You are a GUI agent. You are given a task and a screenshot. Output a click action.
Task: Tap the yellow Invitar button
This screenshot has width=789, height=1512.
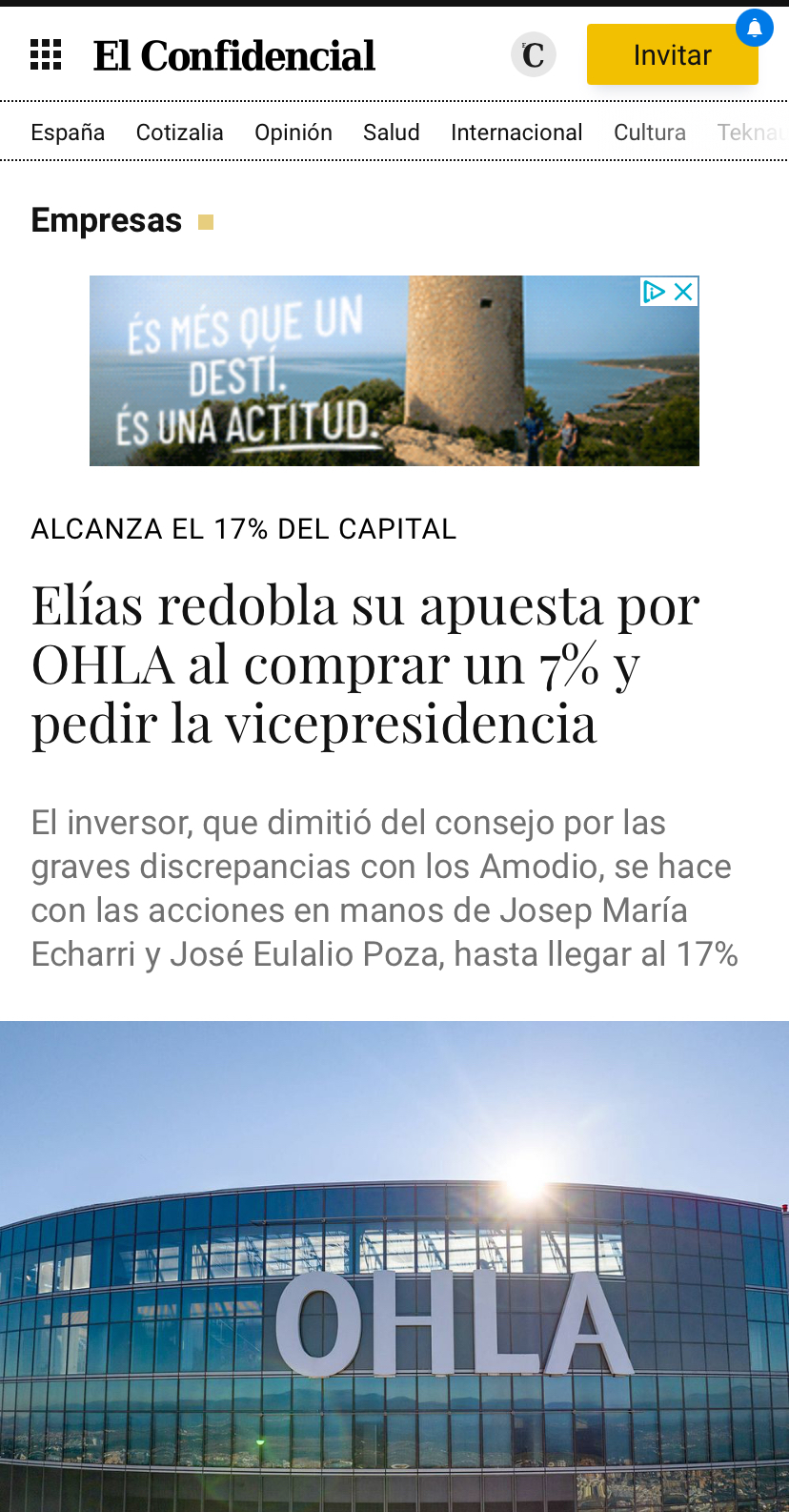(x=673, y=54)
